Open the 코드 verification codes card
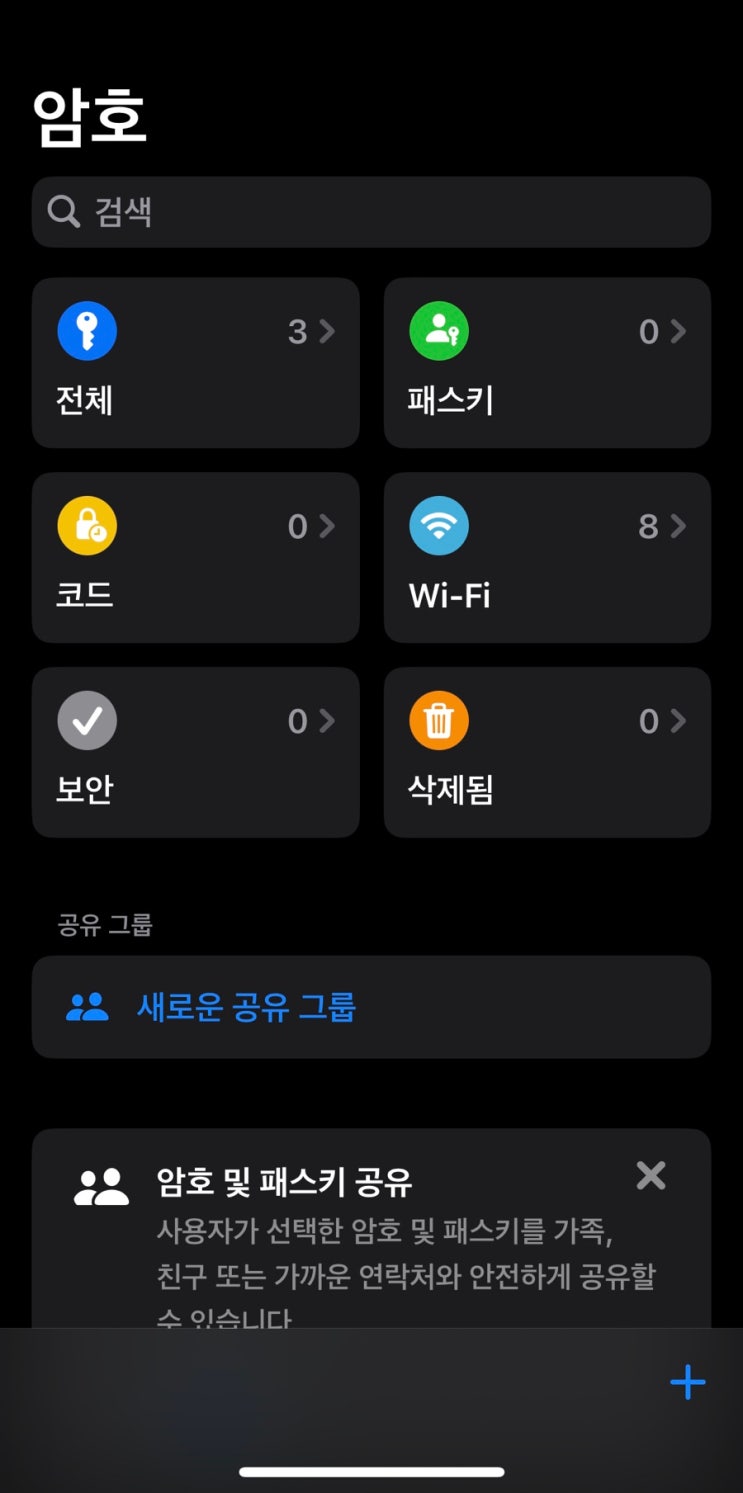743x1493 pixels. (195, 558)
